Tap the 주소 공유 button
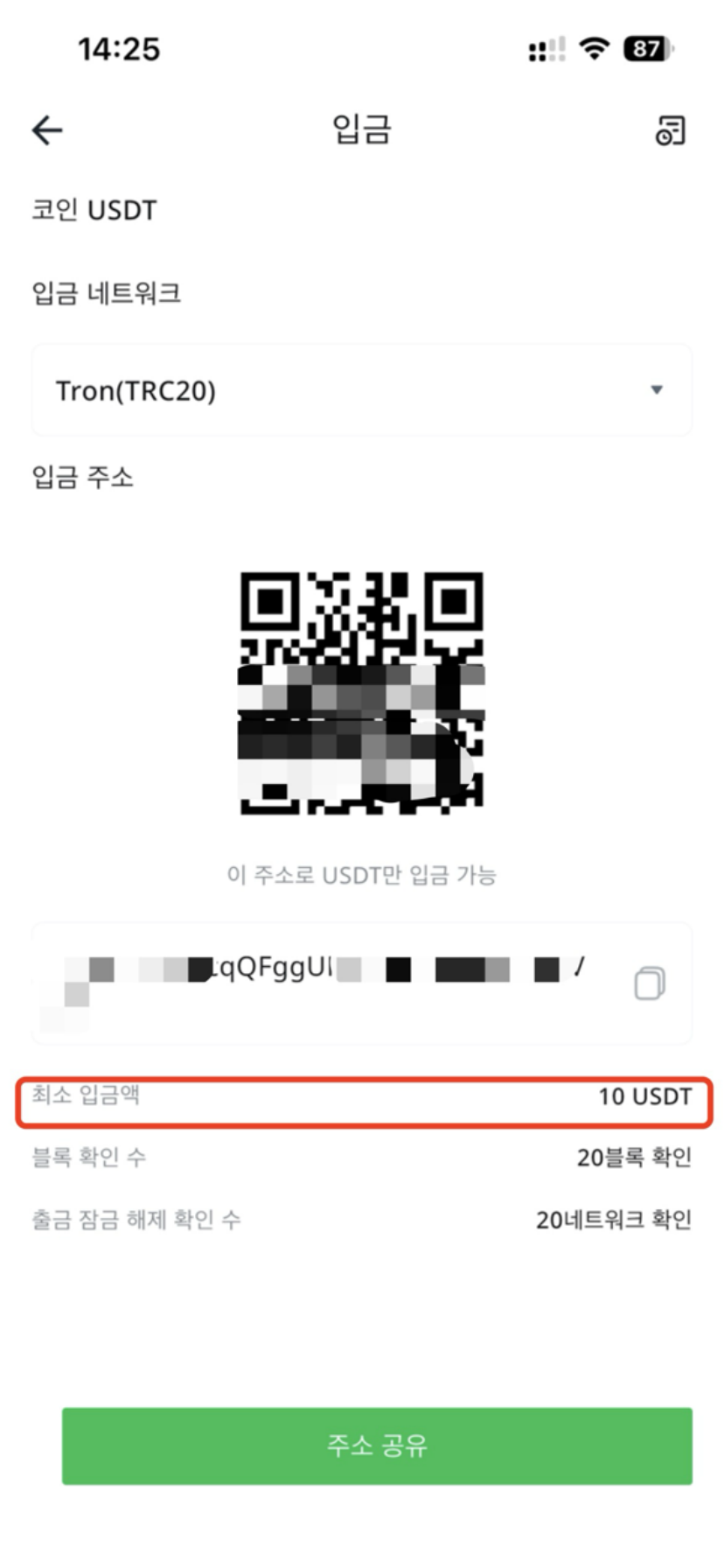The width and height of the screenshot is (724, 1568). (x=377, y=1445)
